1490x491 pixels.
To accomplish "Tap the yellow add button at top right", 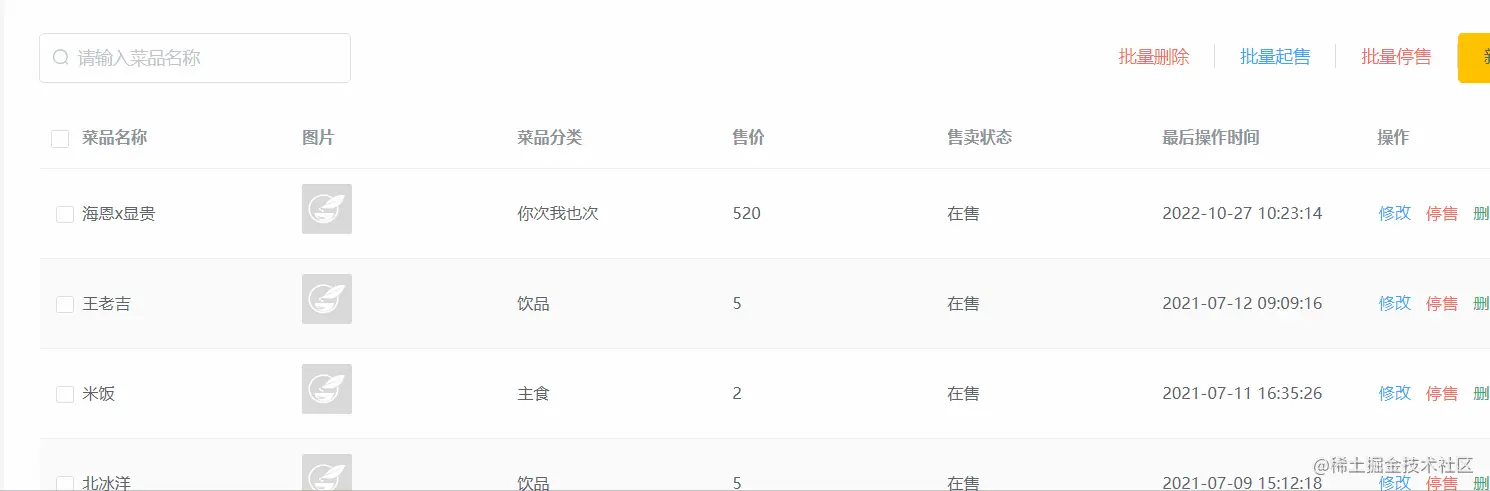I will 1475,58.
